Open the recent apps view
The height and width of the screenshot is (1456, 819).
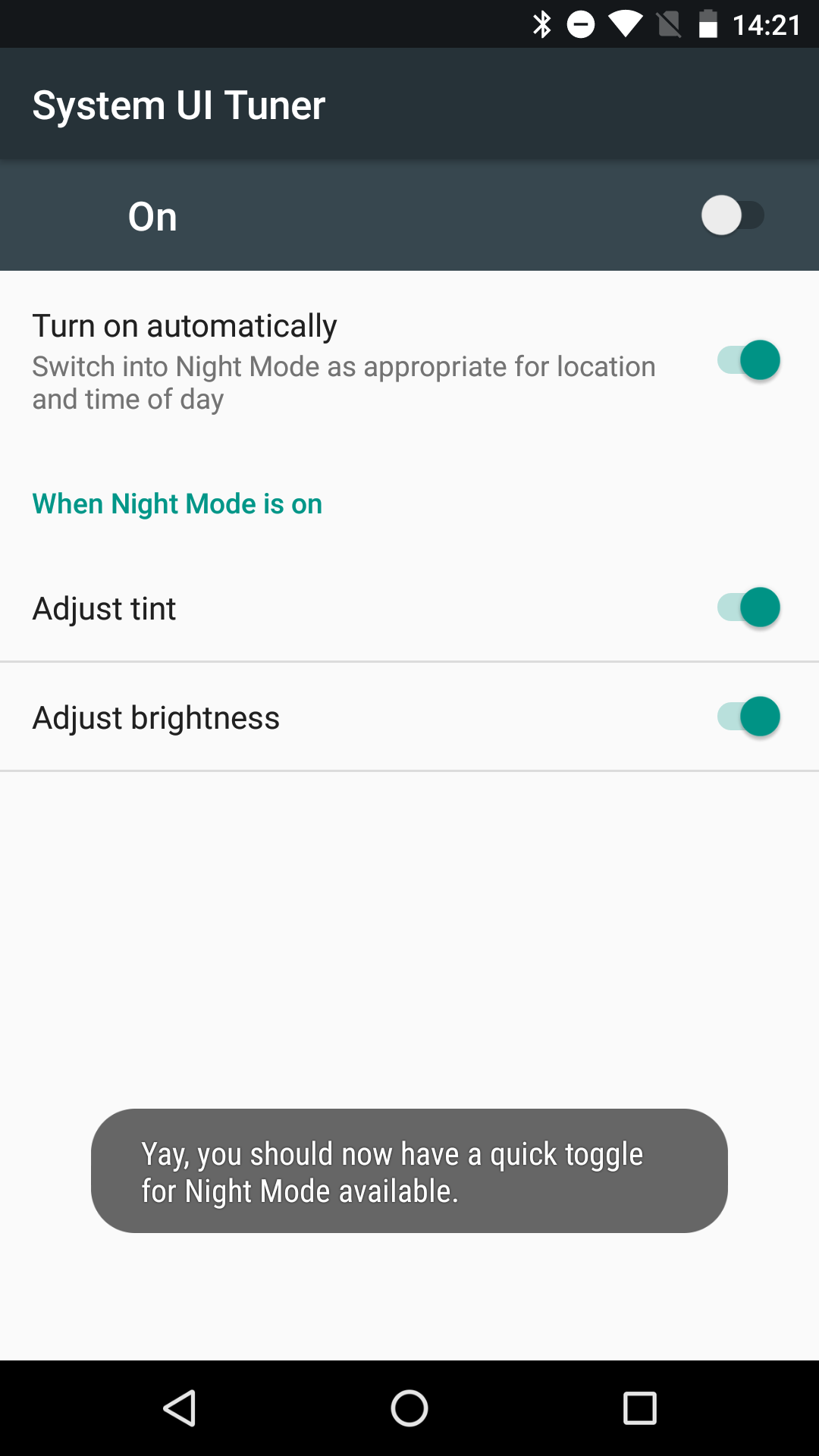click(x=640, y=1408)
